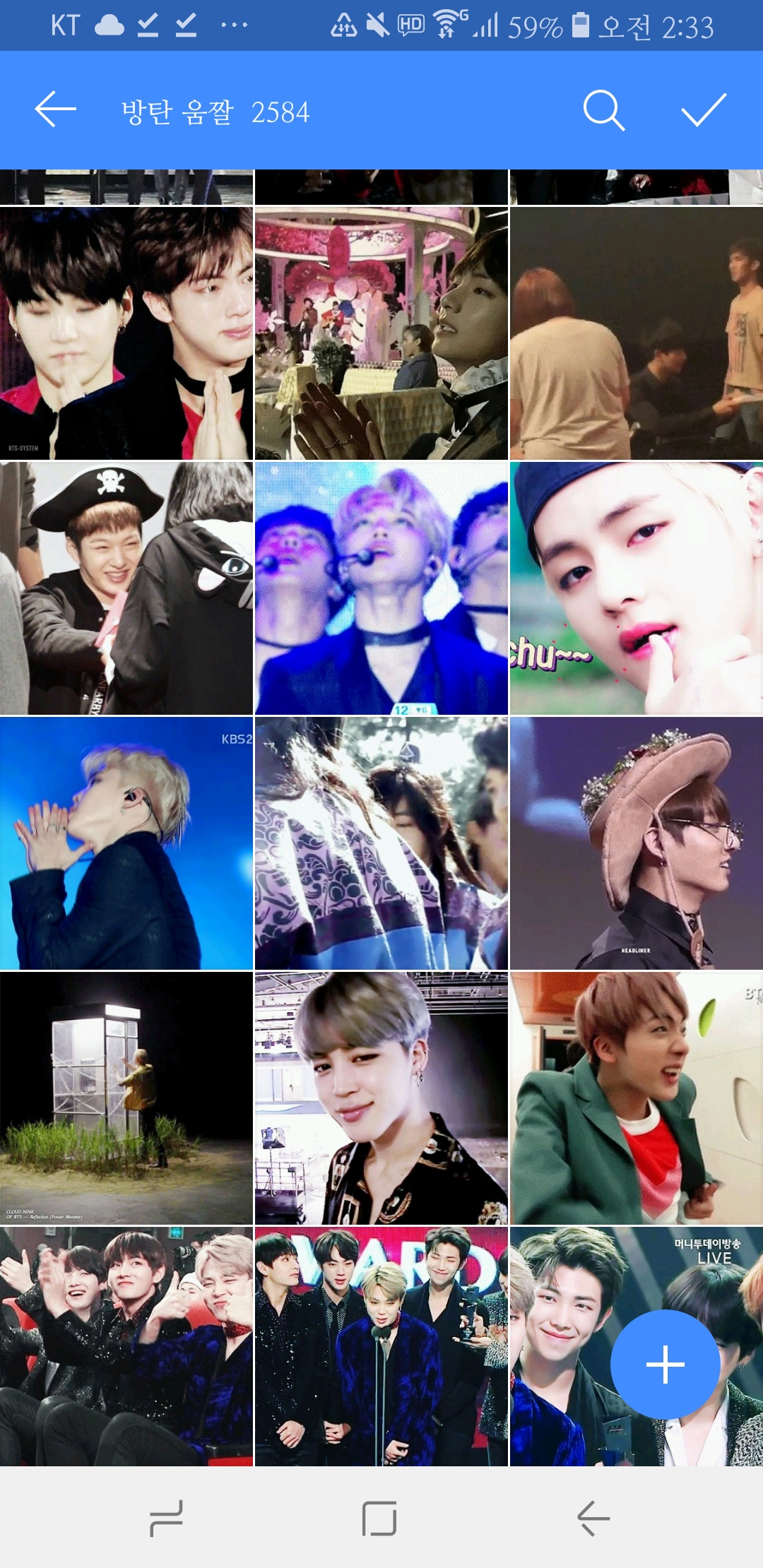Open the award stage microphone group photo

pos(381,1346)
